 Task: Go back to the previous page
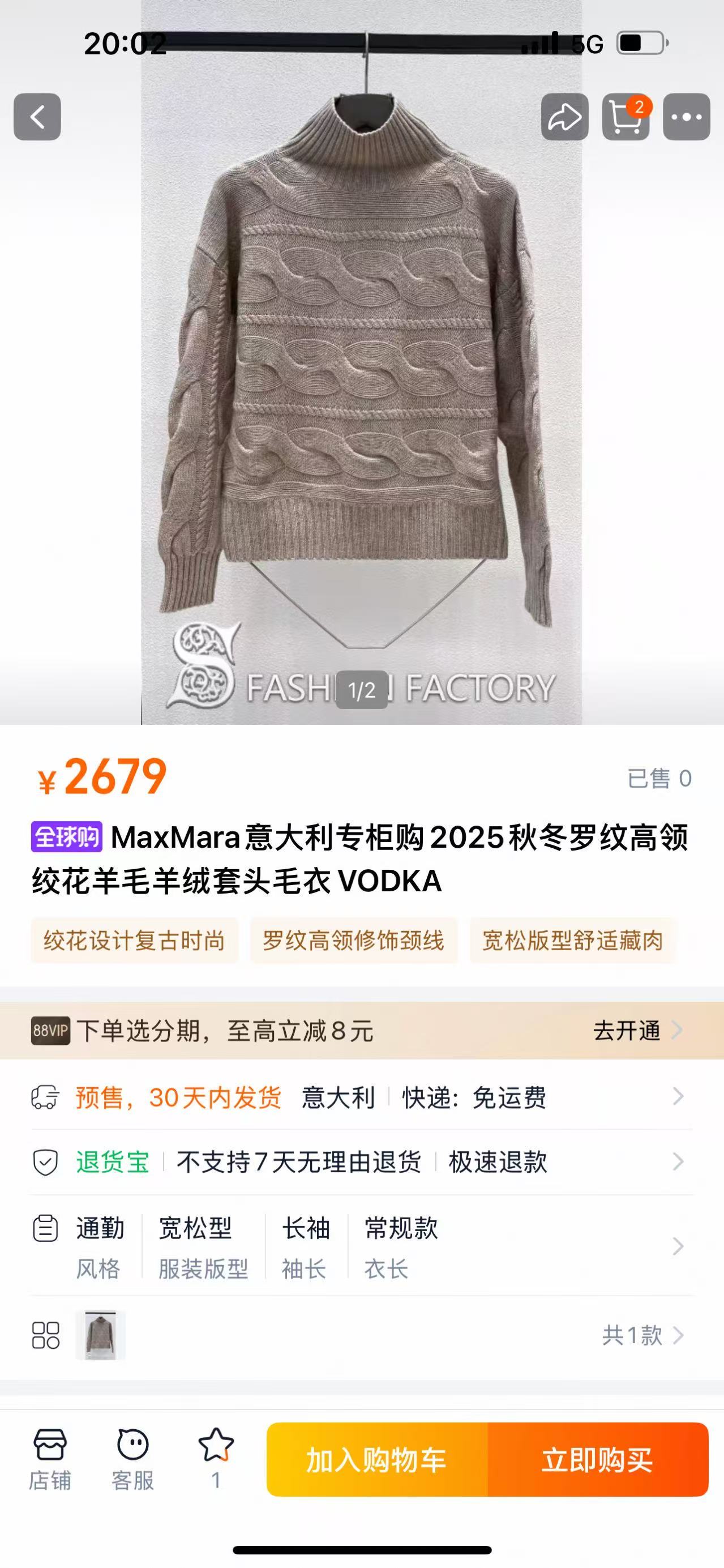pos(37,117)
